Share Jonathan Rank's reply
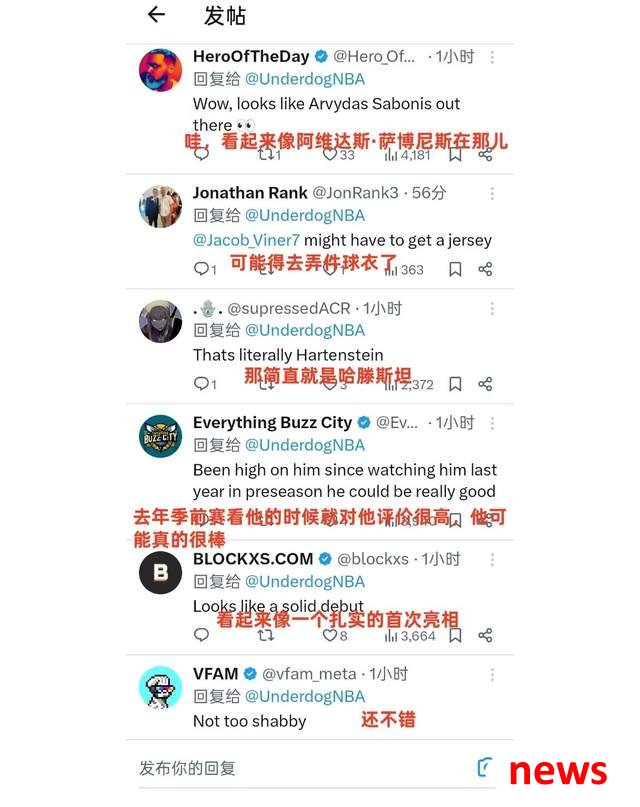The height and width of the screenshot is (807, 640). point(485,269)
